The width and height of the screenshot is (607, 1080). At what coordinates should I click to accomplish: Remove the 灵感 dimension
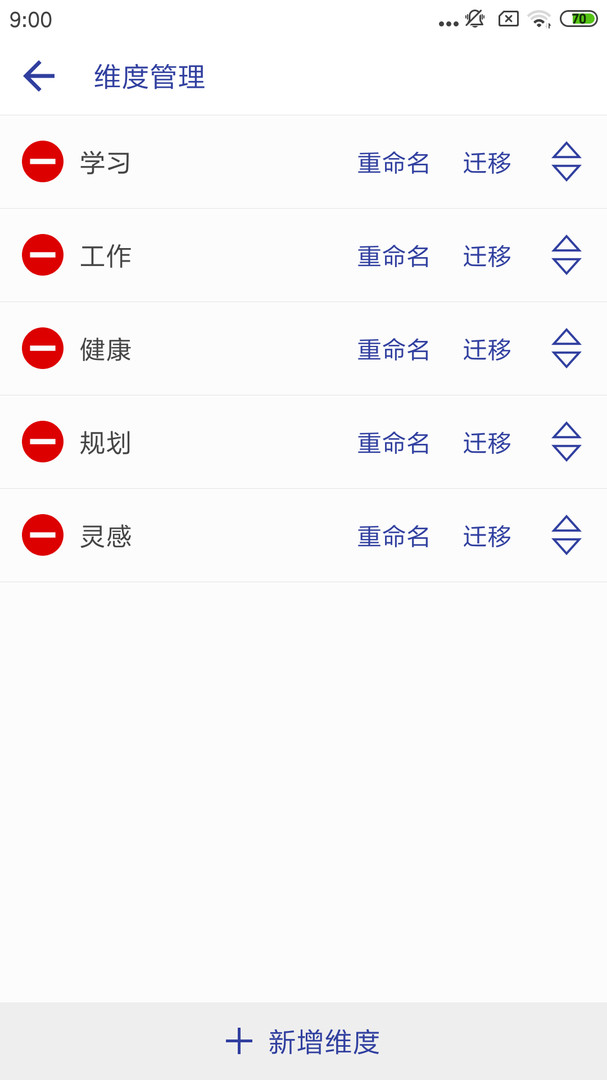(43, 535)
